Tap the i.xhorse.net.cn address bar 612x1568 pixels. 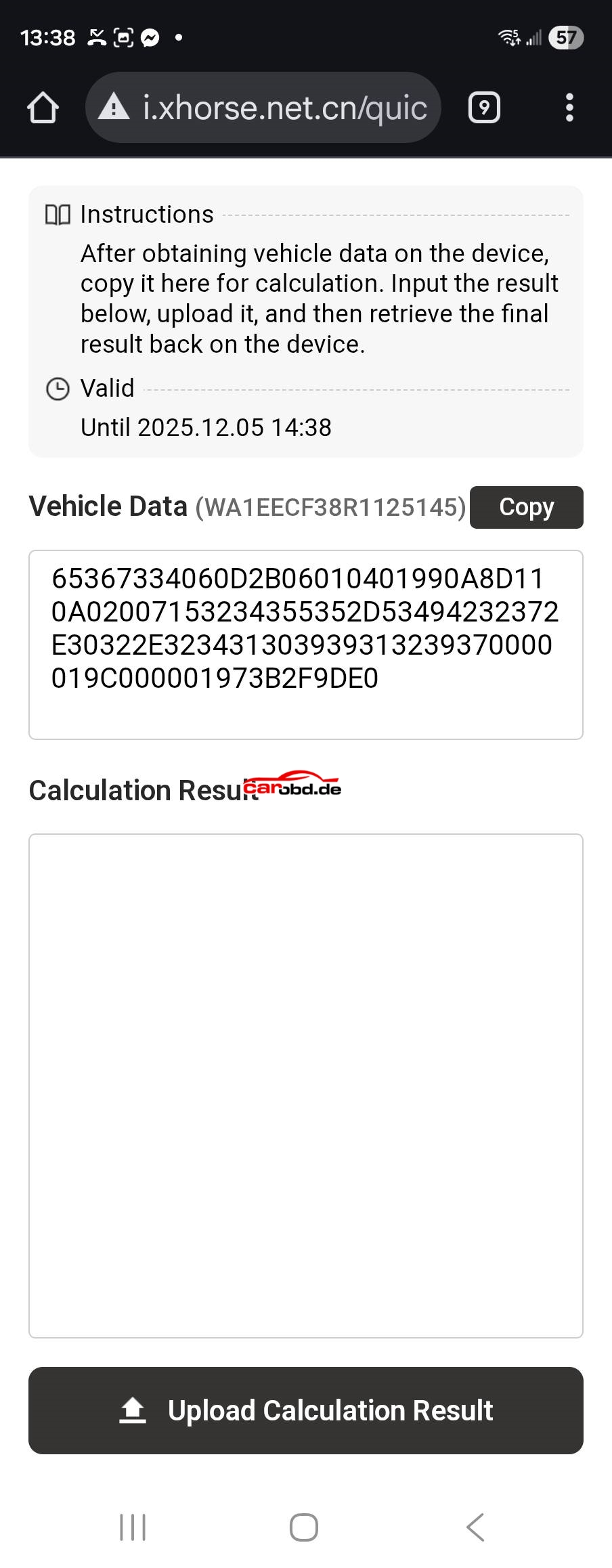pos(264,108)
